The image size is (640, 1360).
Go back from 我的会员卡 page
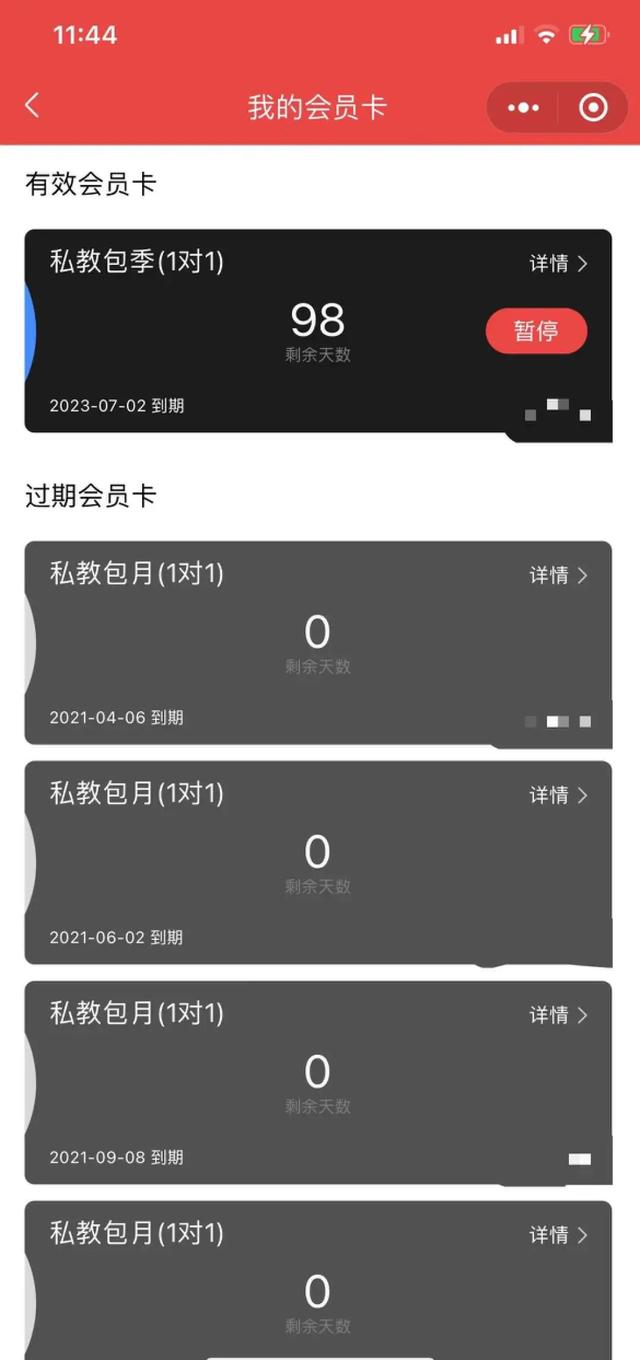[x=32, y=106]
